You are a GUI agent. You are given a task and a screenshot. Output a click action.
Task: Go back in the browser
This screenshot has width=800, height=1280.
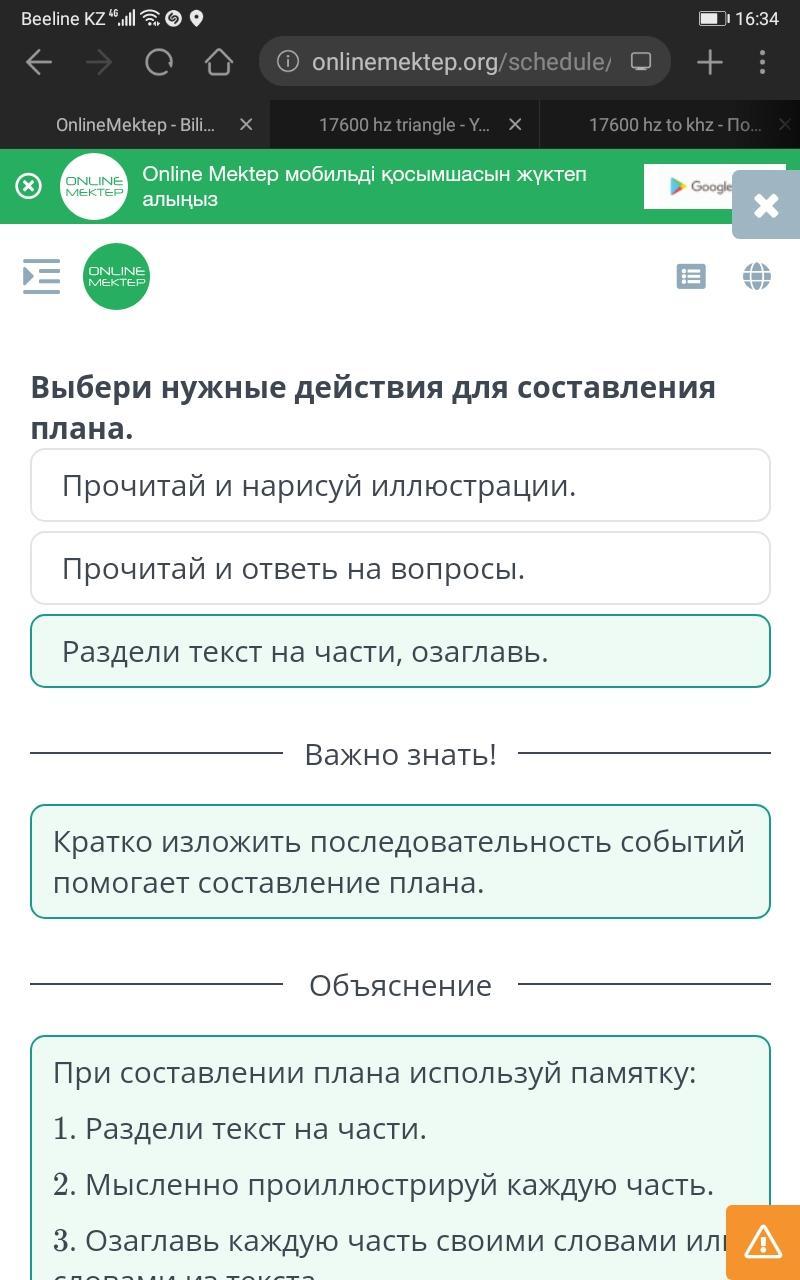click(39, 62)
